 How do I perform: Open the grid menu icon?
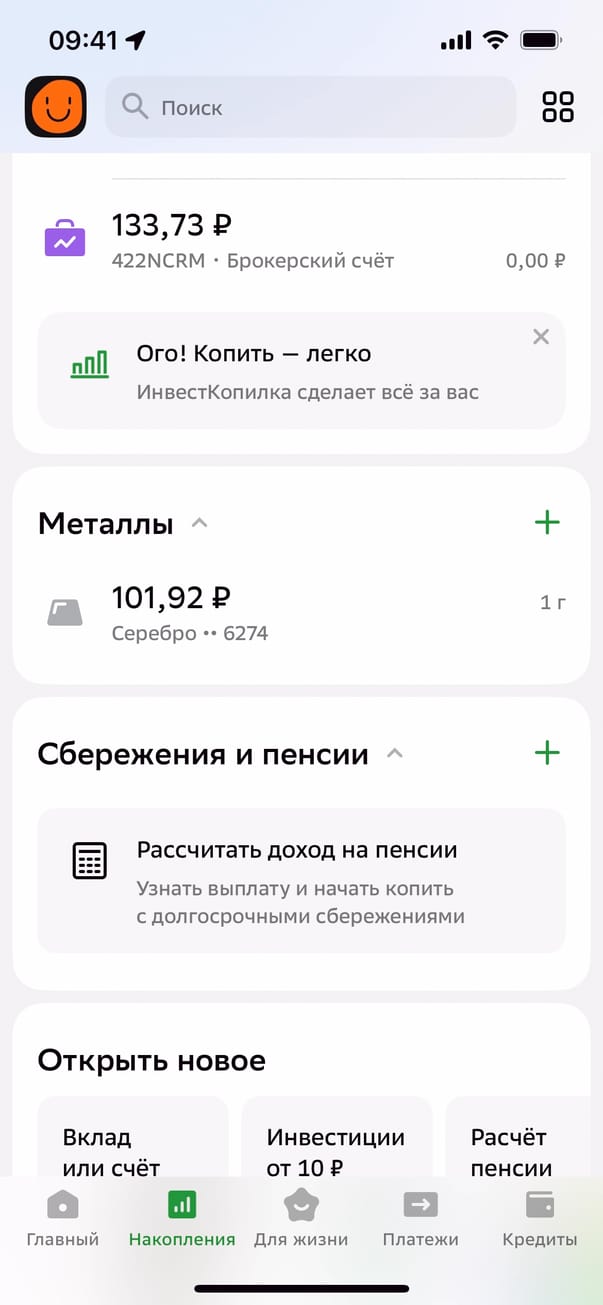click(558, 107)
